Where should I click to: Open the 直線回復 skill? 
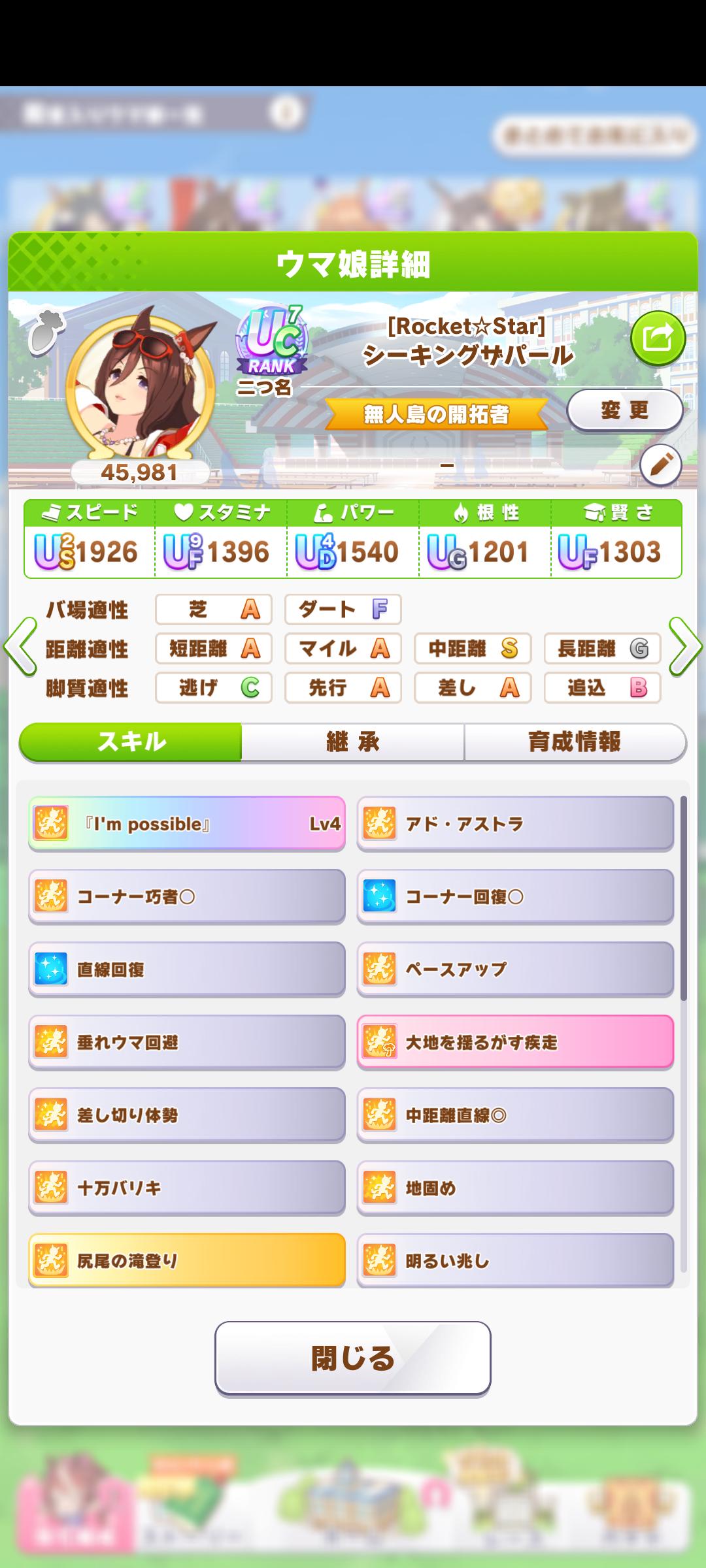187,970
